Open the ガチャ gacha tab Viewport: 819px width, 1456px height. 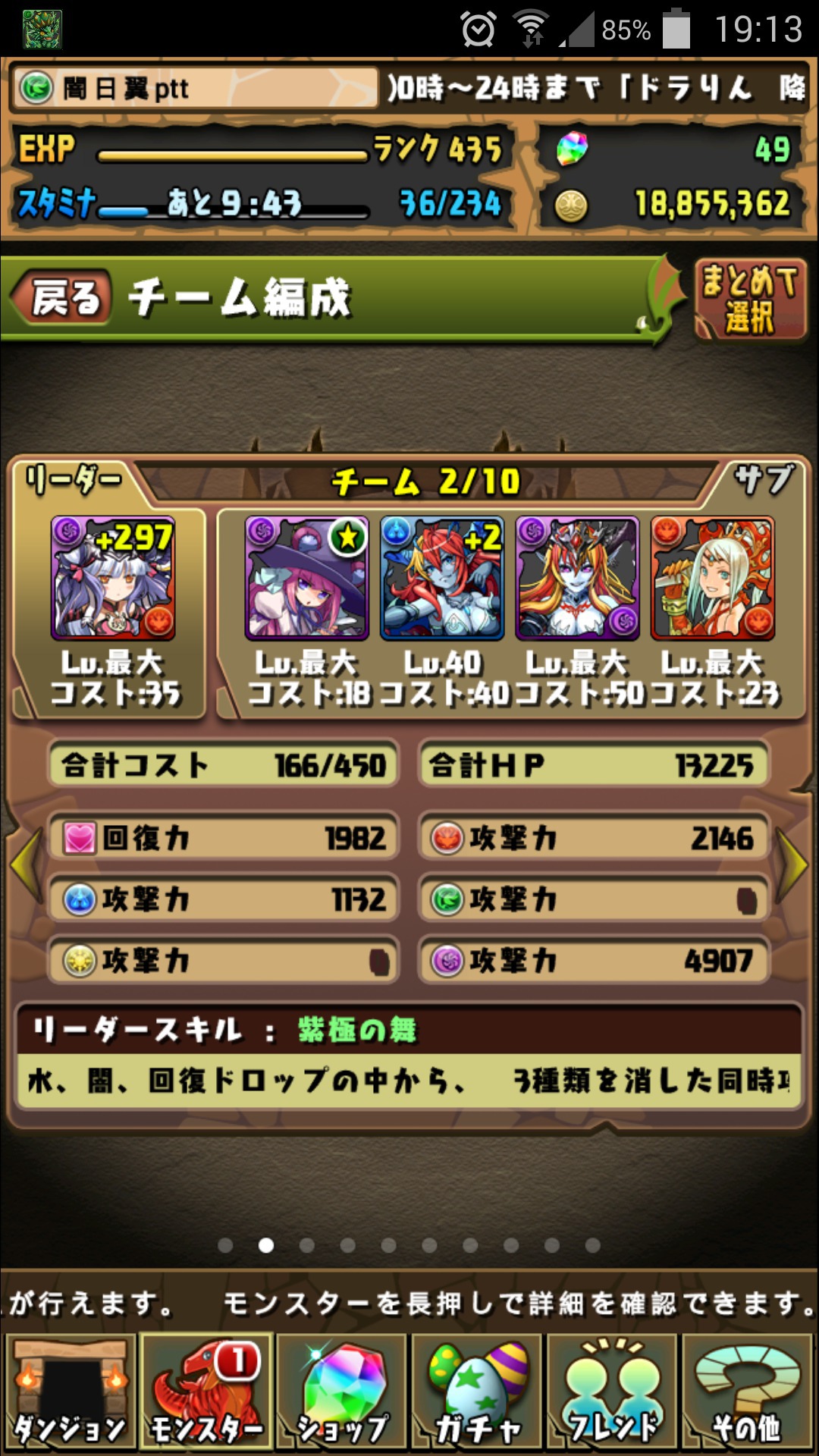tap(477, 1392)
